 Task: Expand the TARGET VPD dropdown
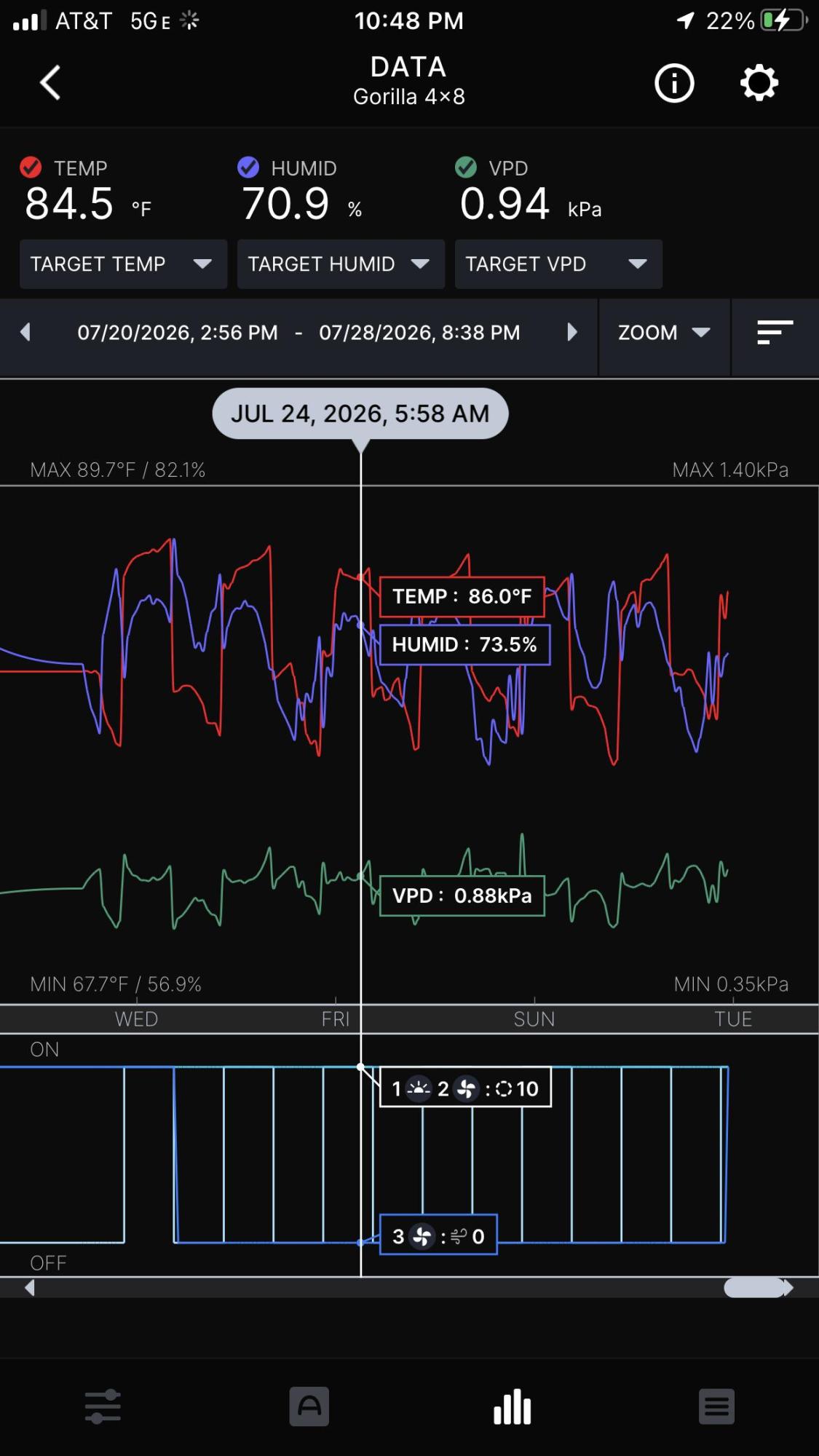(x=558, y=264)
